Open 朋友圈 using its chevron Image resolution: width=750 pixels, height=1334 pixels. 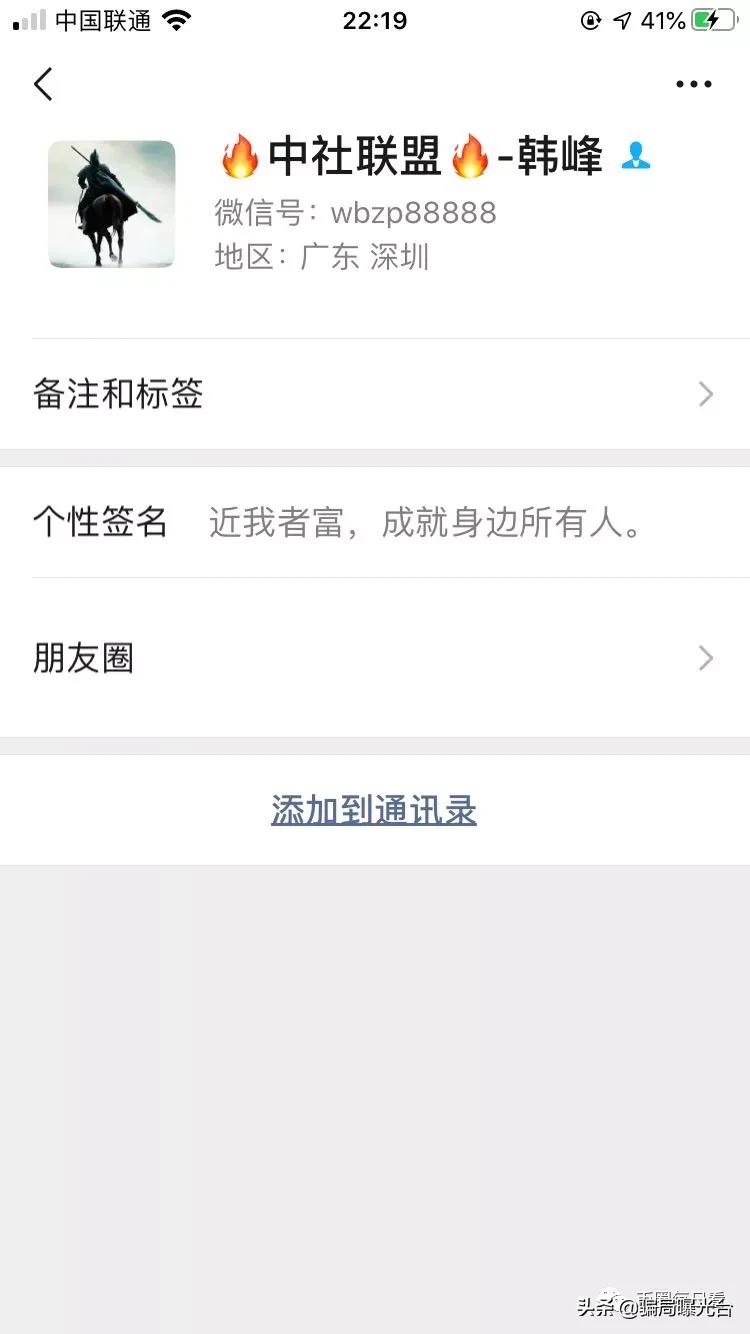pyautogui.click(x=706, y=658)
